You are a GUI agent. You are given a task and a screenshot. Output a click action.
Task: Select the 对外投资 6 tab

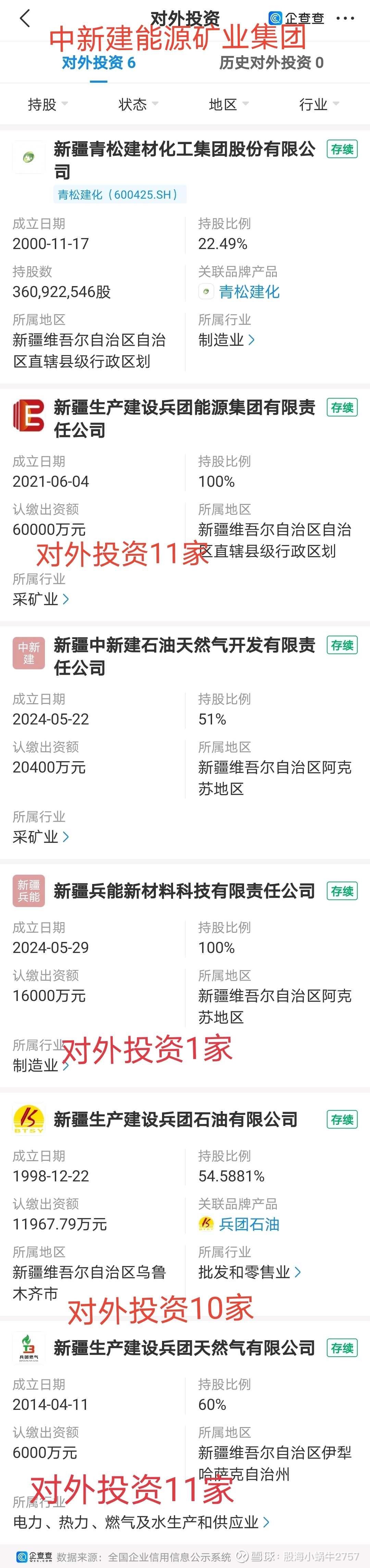click(98, 62)
